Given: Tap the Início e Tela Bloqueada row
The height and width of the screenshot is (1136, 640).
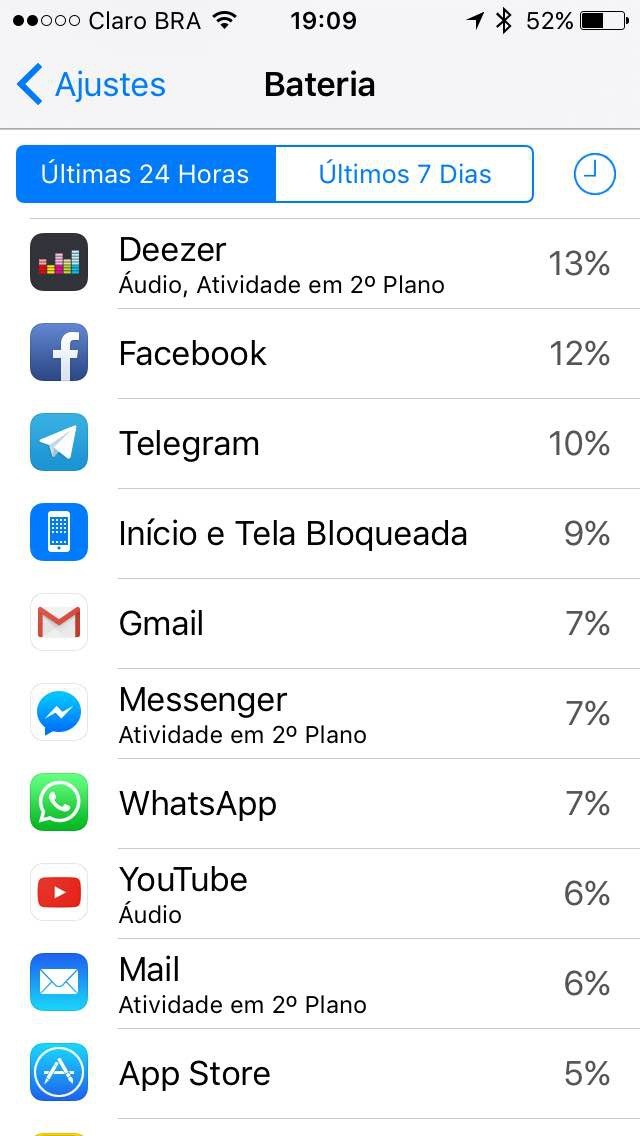Looking at the screenshot, I should pyautogui.click(x=320, y=533).
